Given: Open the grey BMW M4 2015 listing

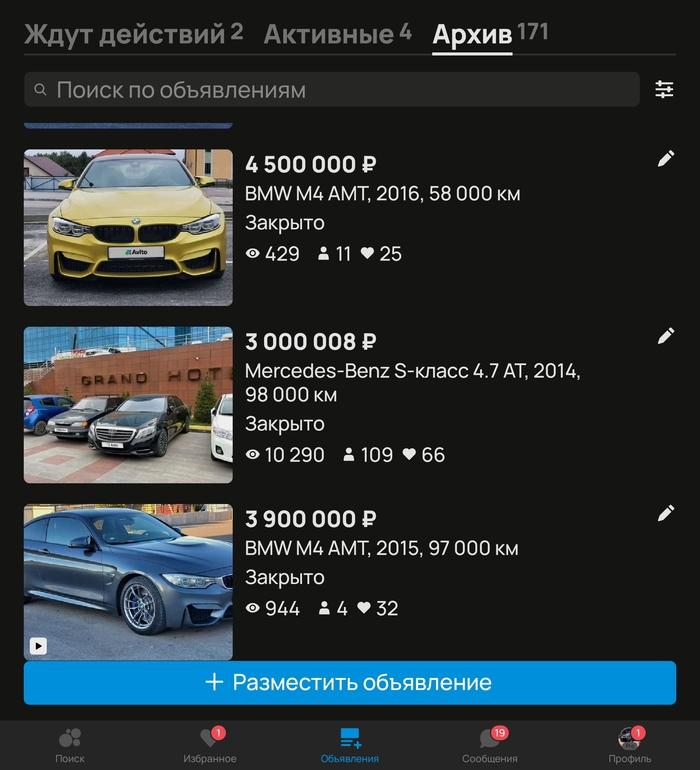Looking at the screenshot, I should point(128,582).
